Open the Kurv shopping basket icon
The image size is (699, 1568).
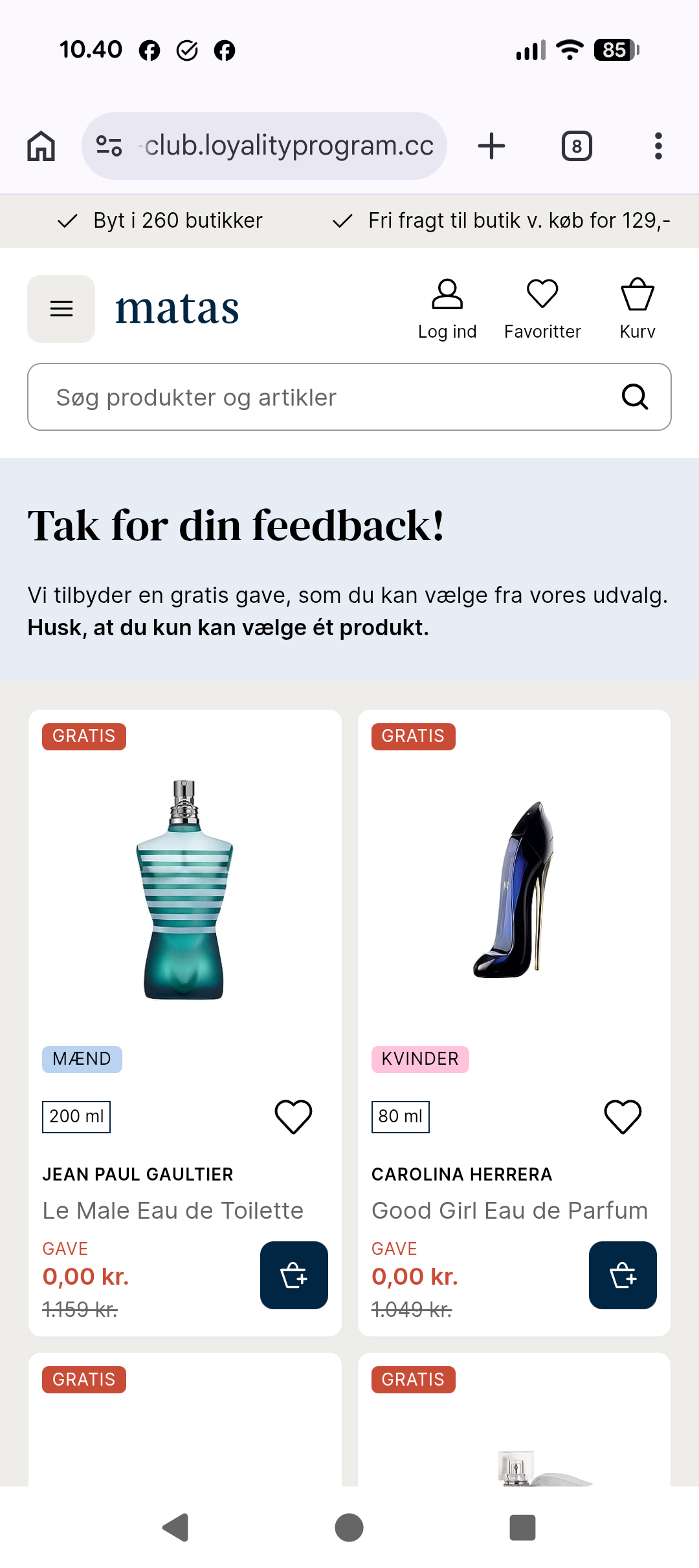(x=637, y=307)
